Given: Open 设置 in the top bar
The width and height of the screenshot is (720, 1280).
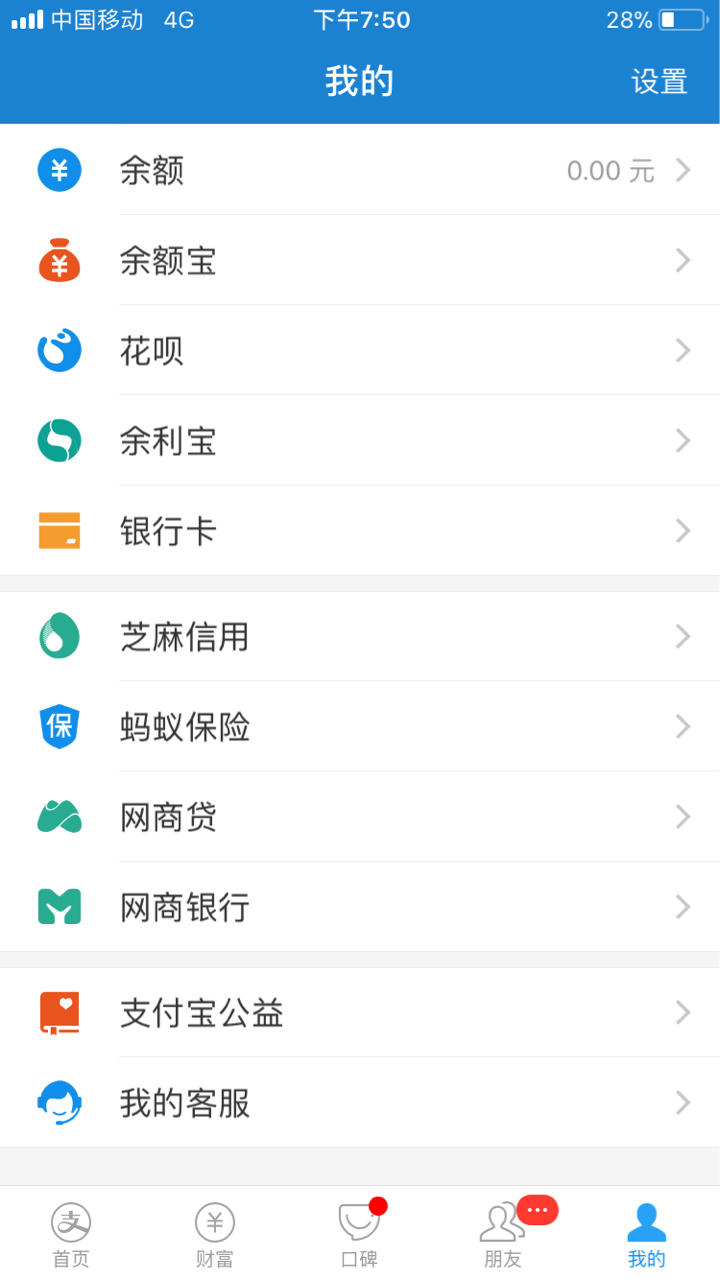Looking at the screenshot, I should pyautogui.click(x=659, y=81).
